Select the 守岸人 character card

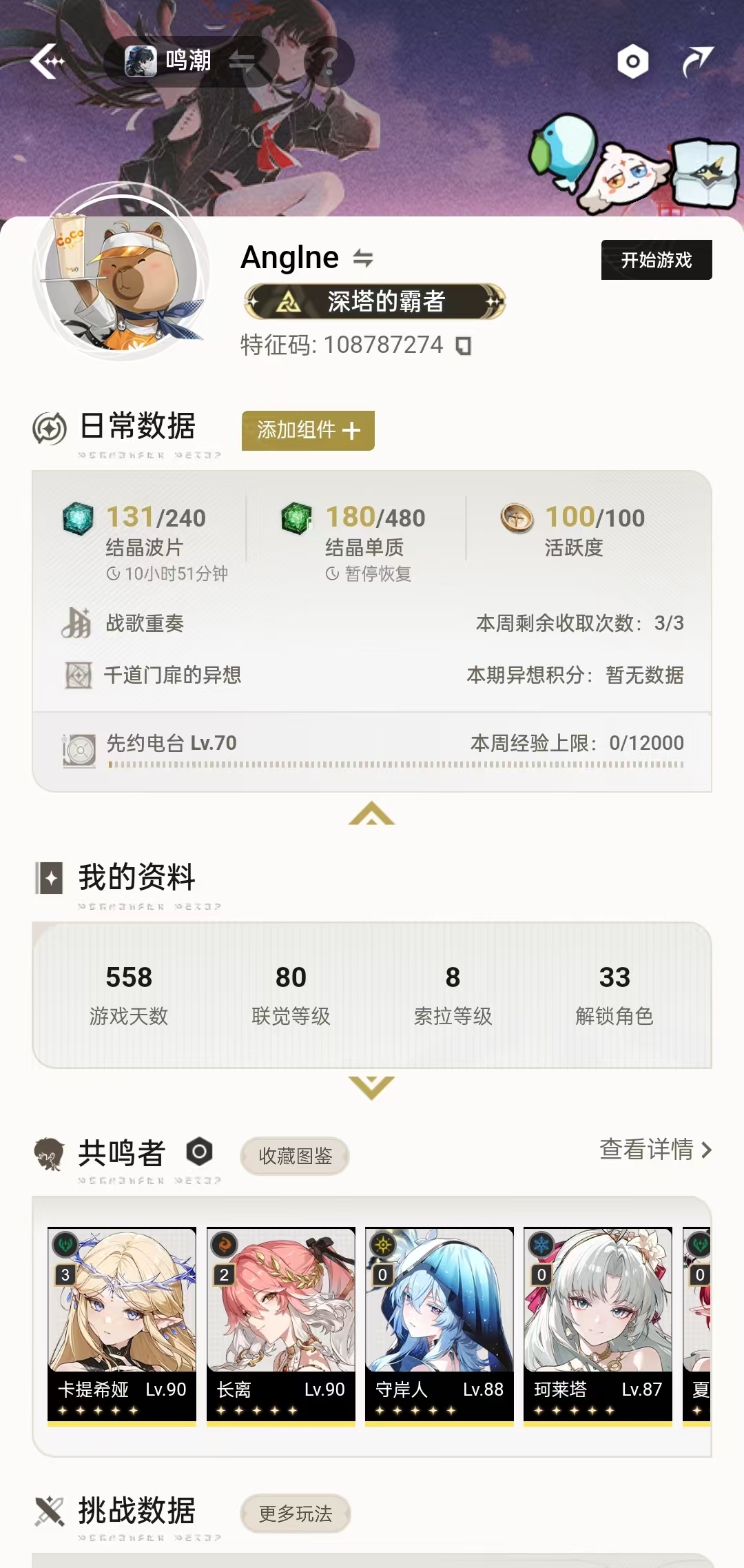tap(439, 1323)
